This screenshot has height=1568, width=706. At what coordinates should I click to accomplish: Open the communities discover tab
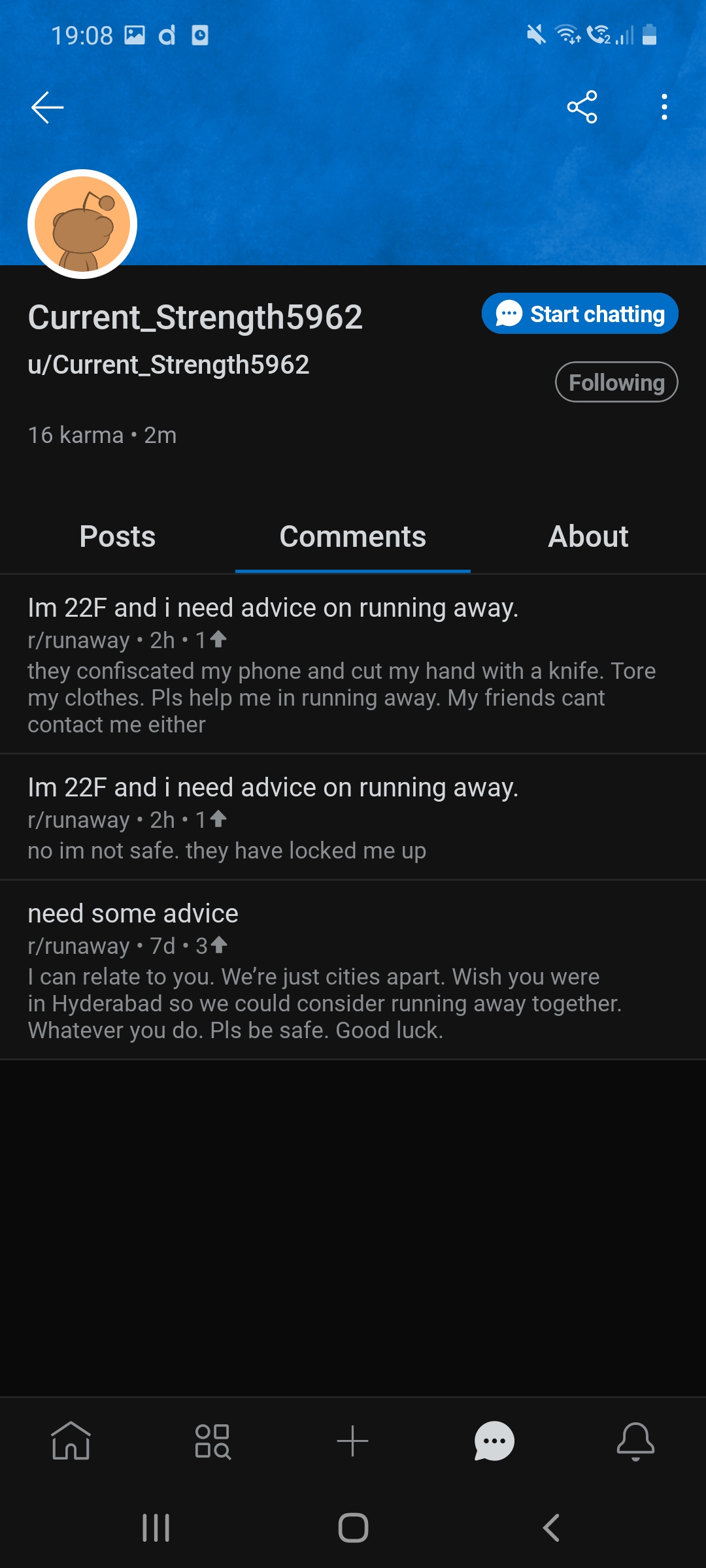click(212, 1441)
